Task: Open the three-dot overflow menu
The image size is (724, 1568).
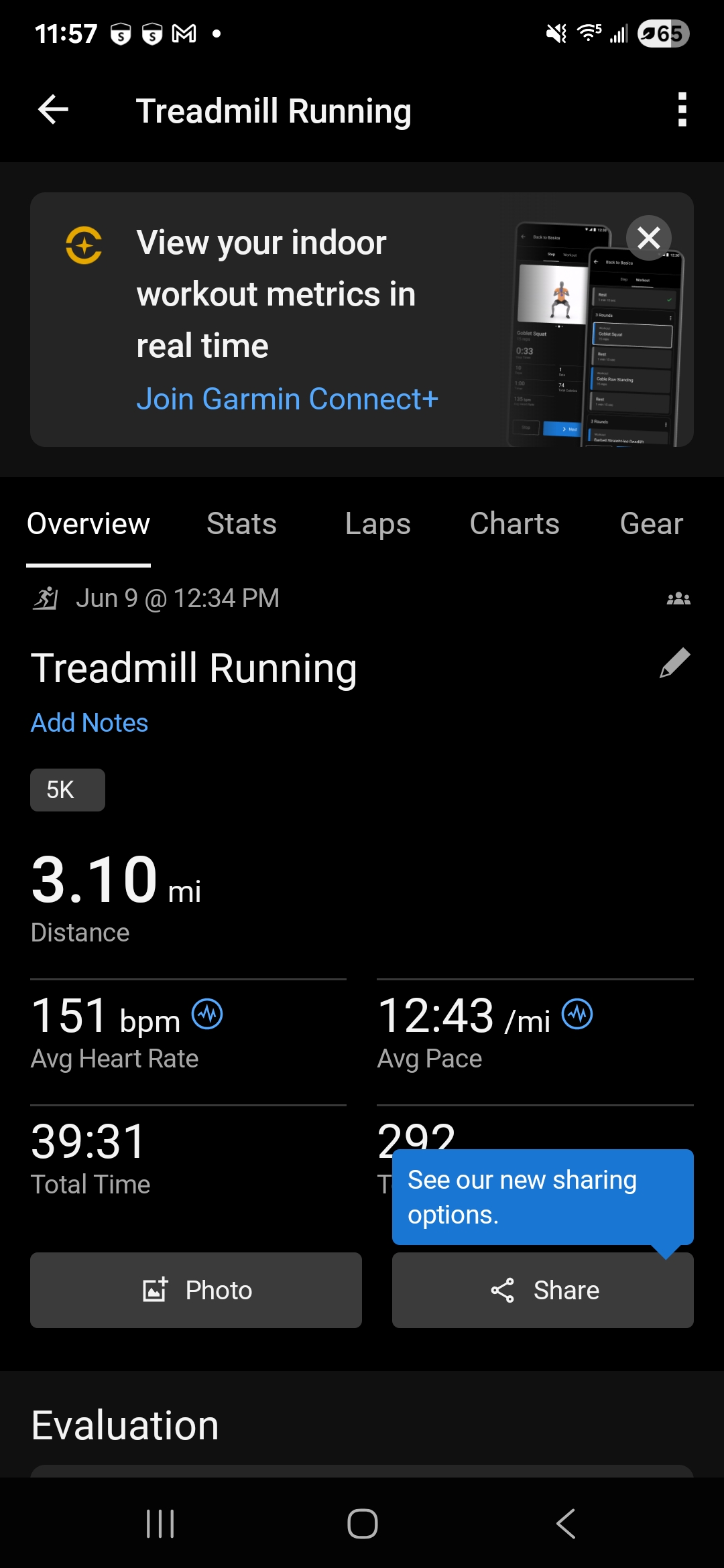Action: tap(682, 110)
